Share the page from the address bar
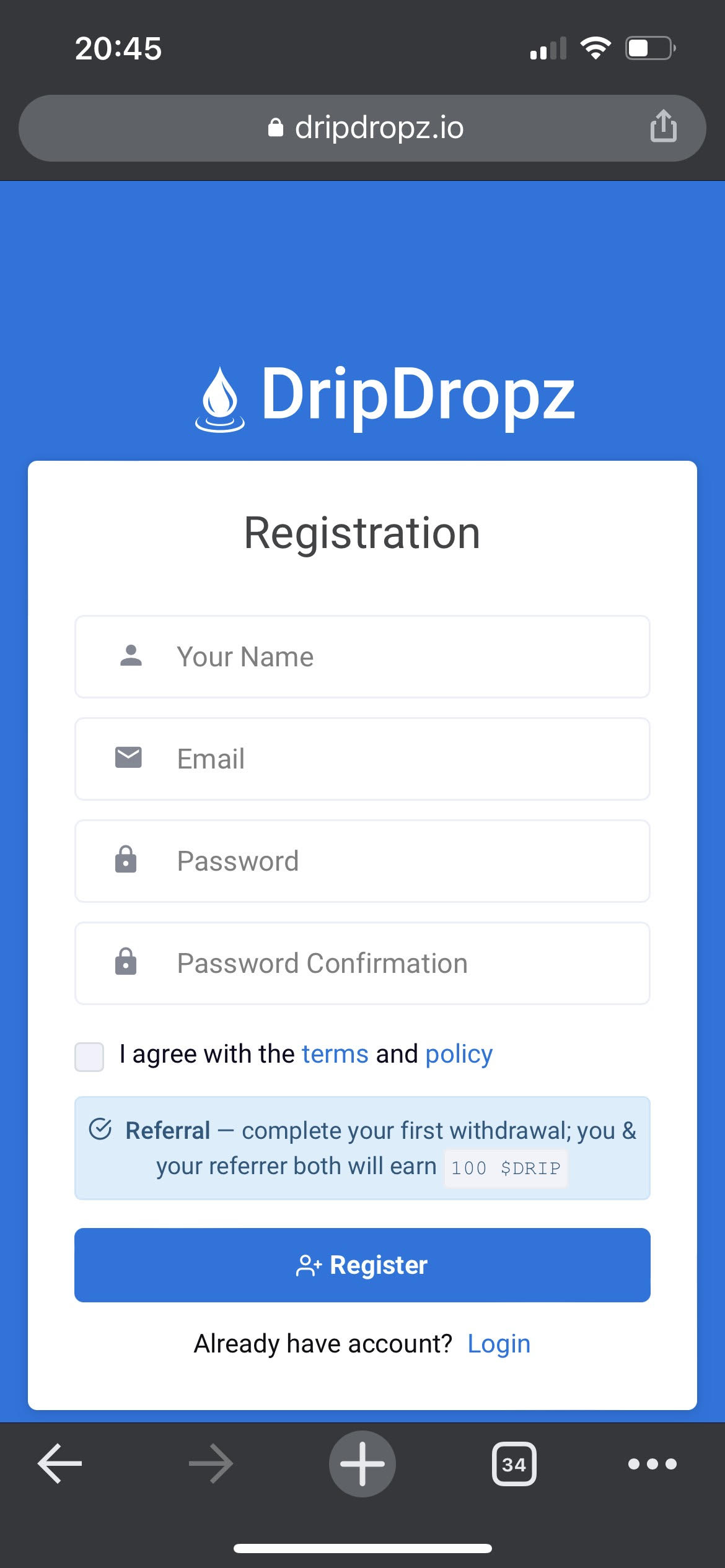 (663, 126)
